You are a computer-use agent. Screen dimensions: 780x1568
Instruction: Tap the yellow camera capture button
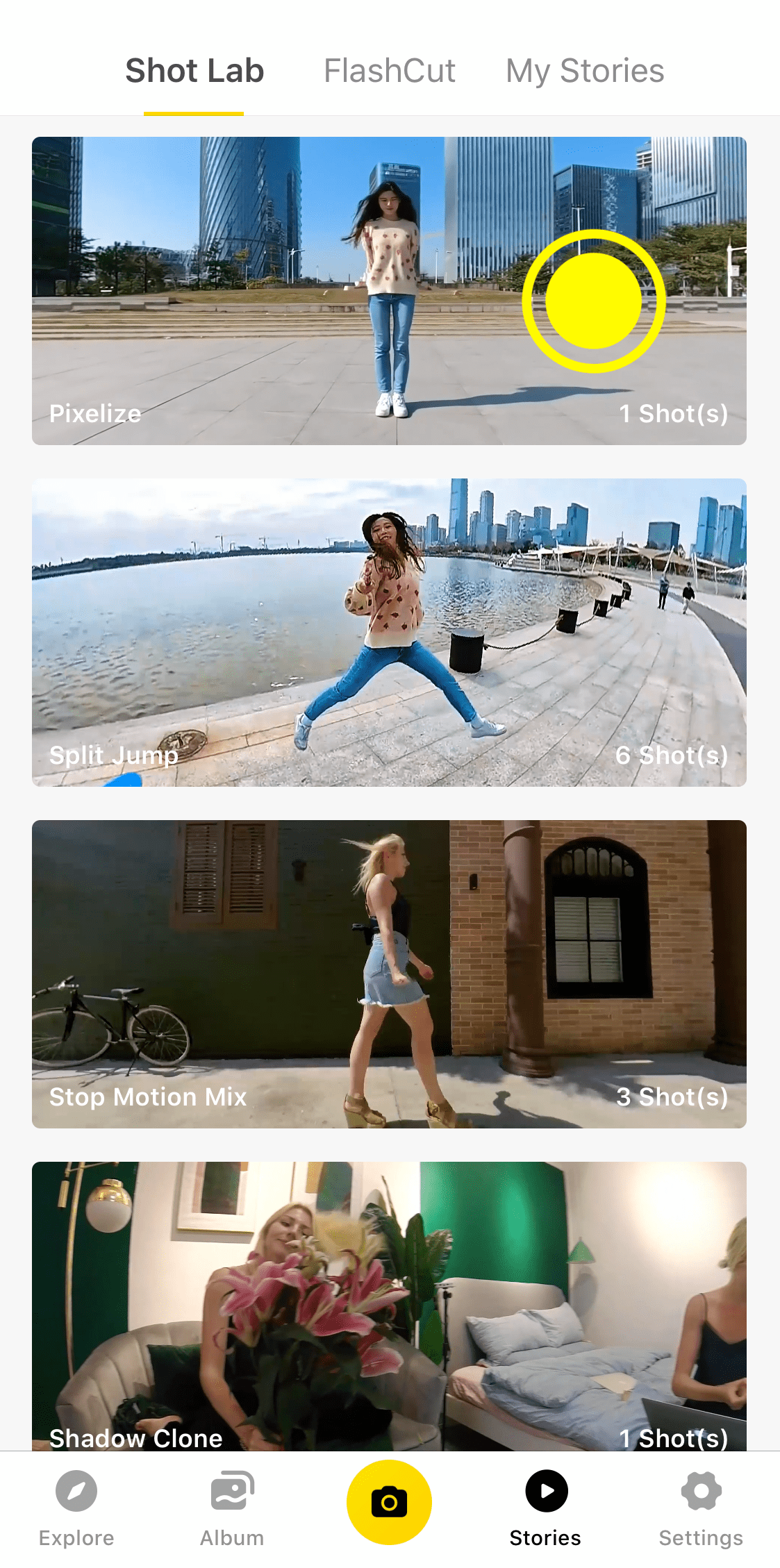coord(389,1502)
